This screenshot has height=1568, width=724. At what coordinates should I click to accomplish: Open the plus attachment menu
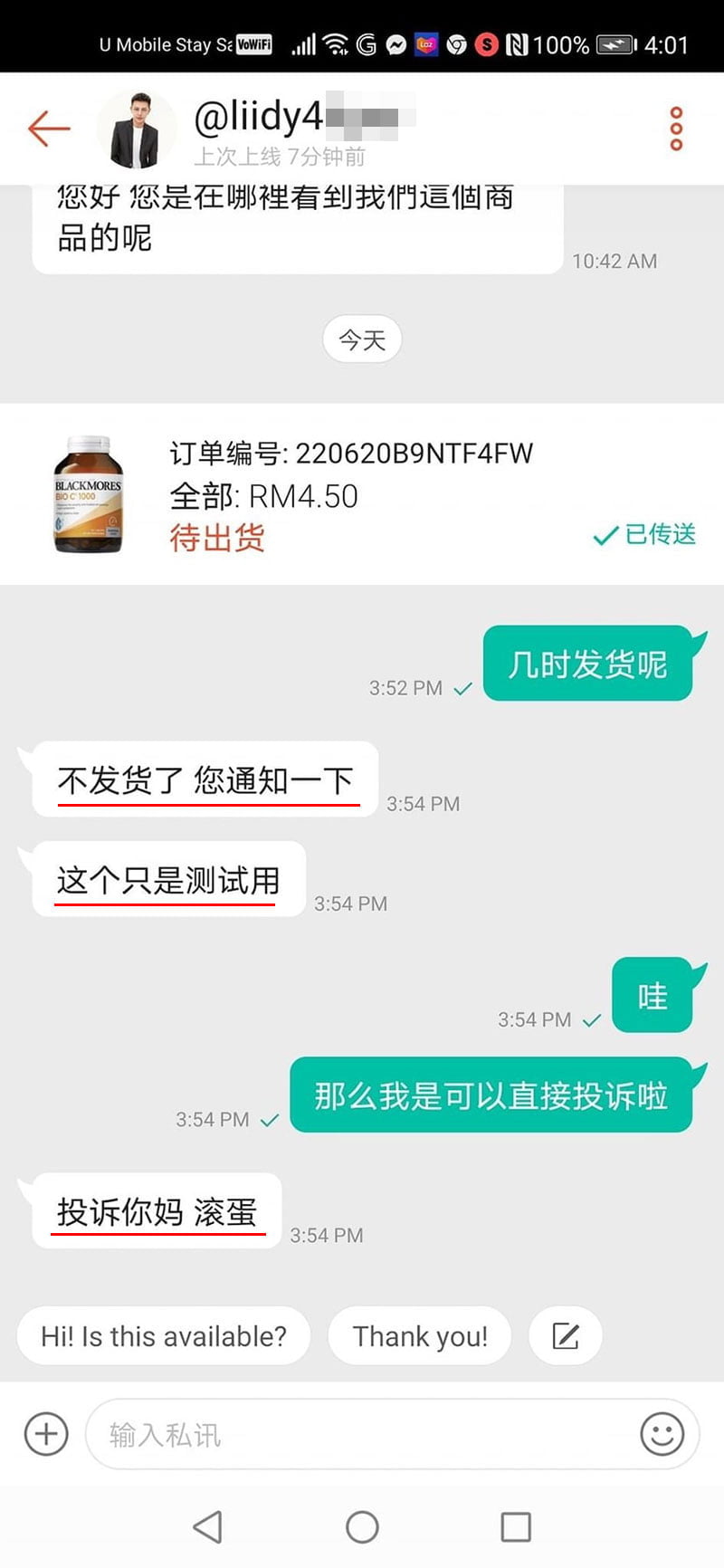pos(46,1434)
